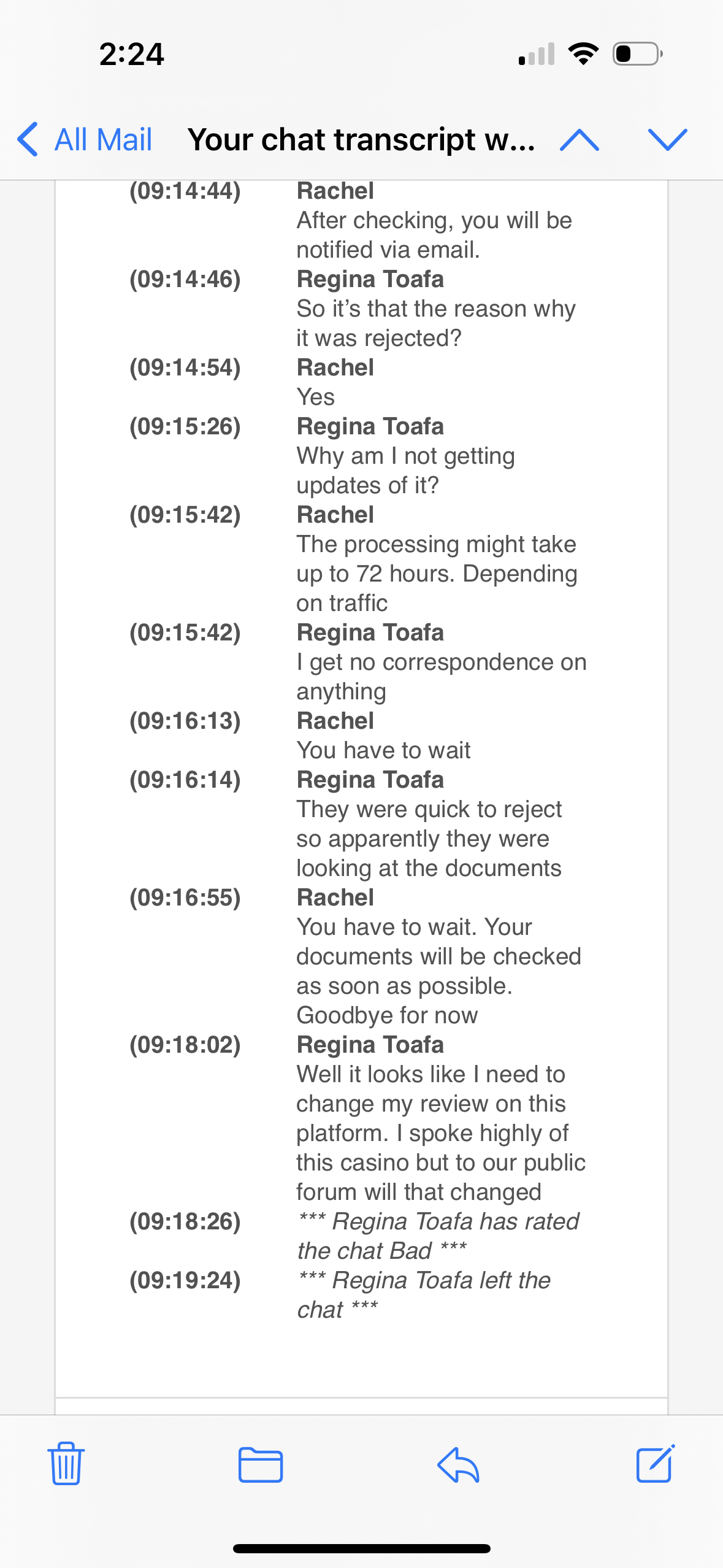The image size is (723, 1568).
Task: Go back to All Mail
Action: click(86, 140)
